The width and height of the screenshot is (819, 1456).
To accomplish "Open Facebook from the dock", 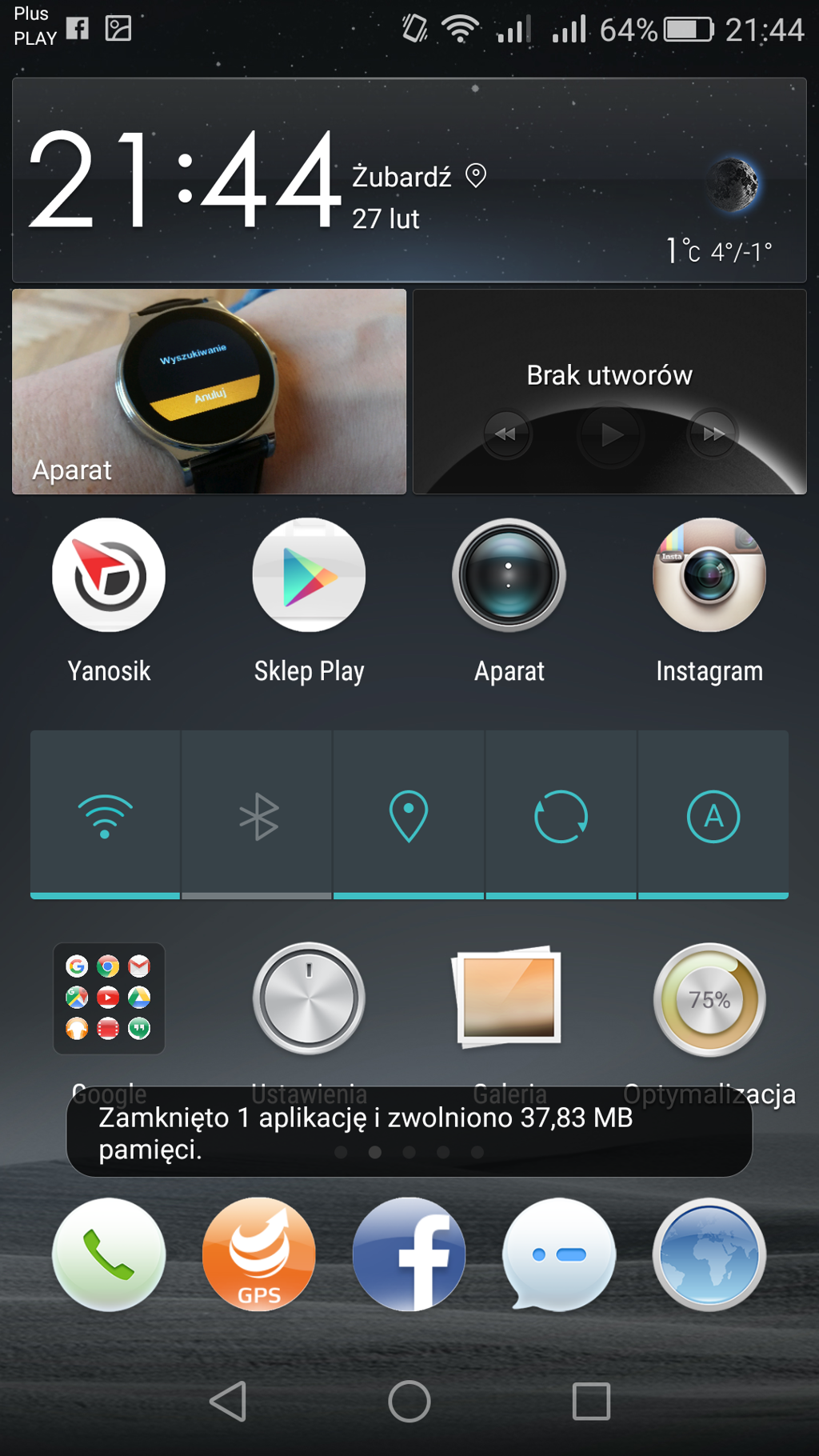I will pyautogui.click(x=409, y=1254).
